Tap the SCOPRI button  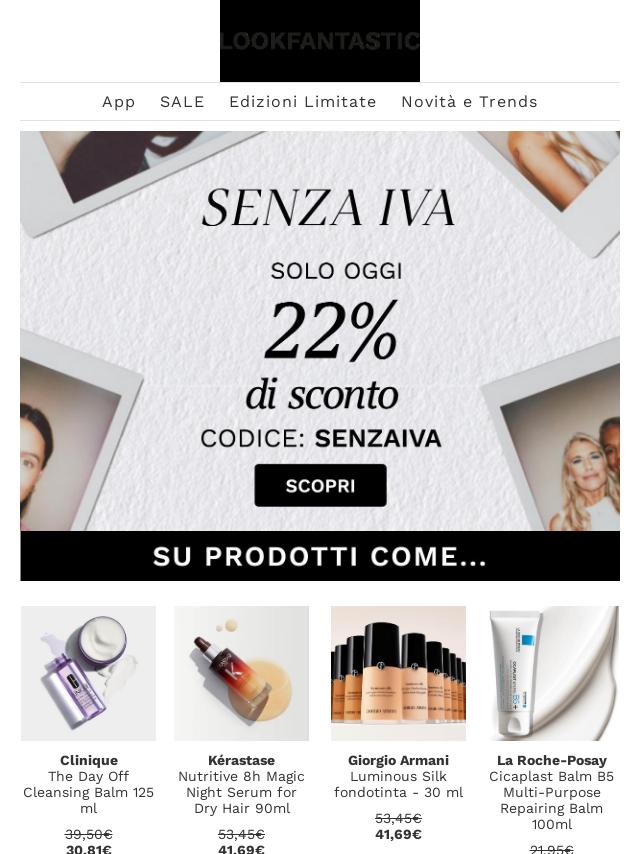(320, 485)
